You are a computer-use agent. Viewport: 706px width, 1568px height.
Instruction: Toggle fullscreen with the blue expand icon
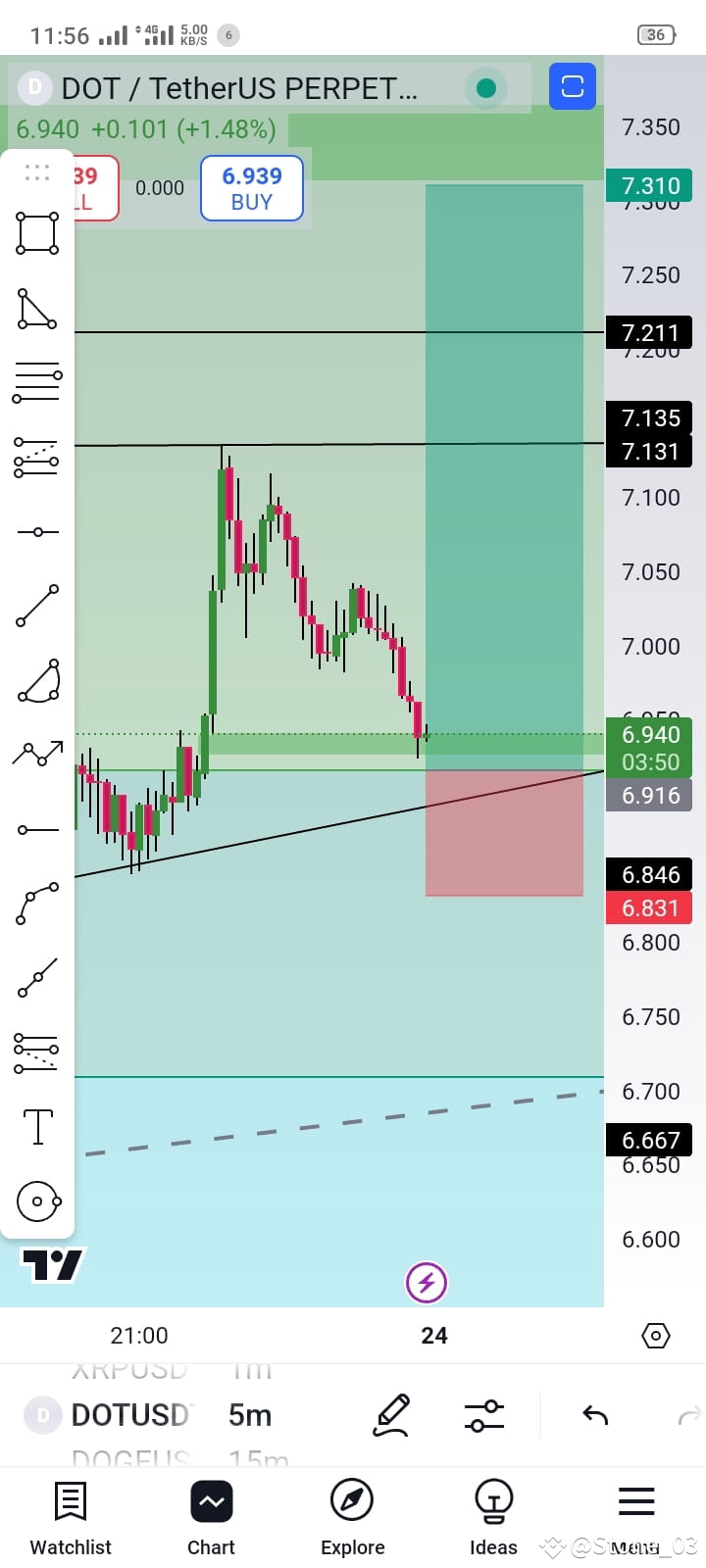[x=572, y=86]
